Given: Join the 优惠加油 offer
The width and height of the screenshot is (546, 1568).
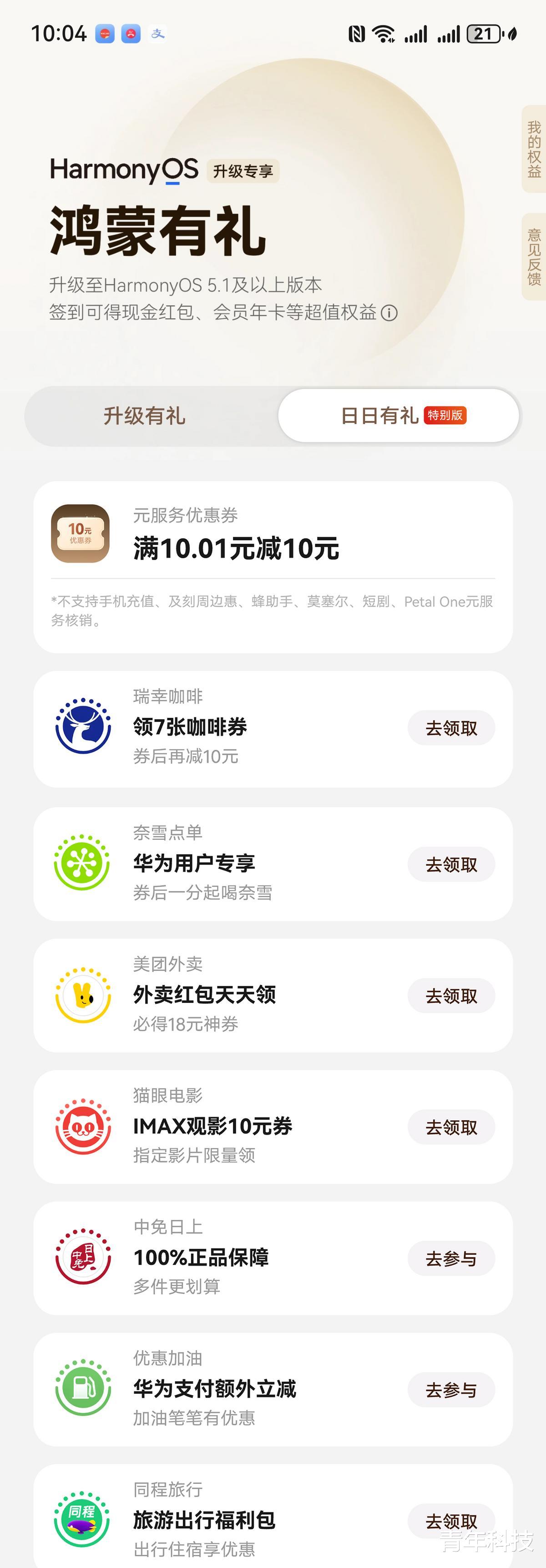Looking at the screenshot, I should (451, 1390).
